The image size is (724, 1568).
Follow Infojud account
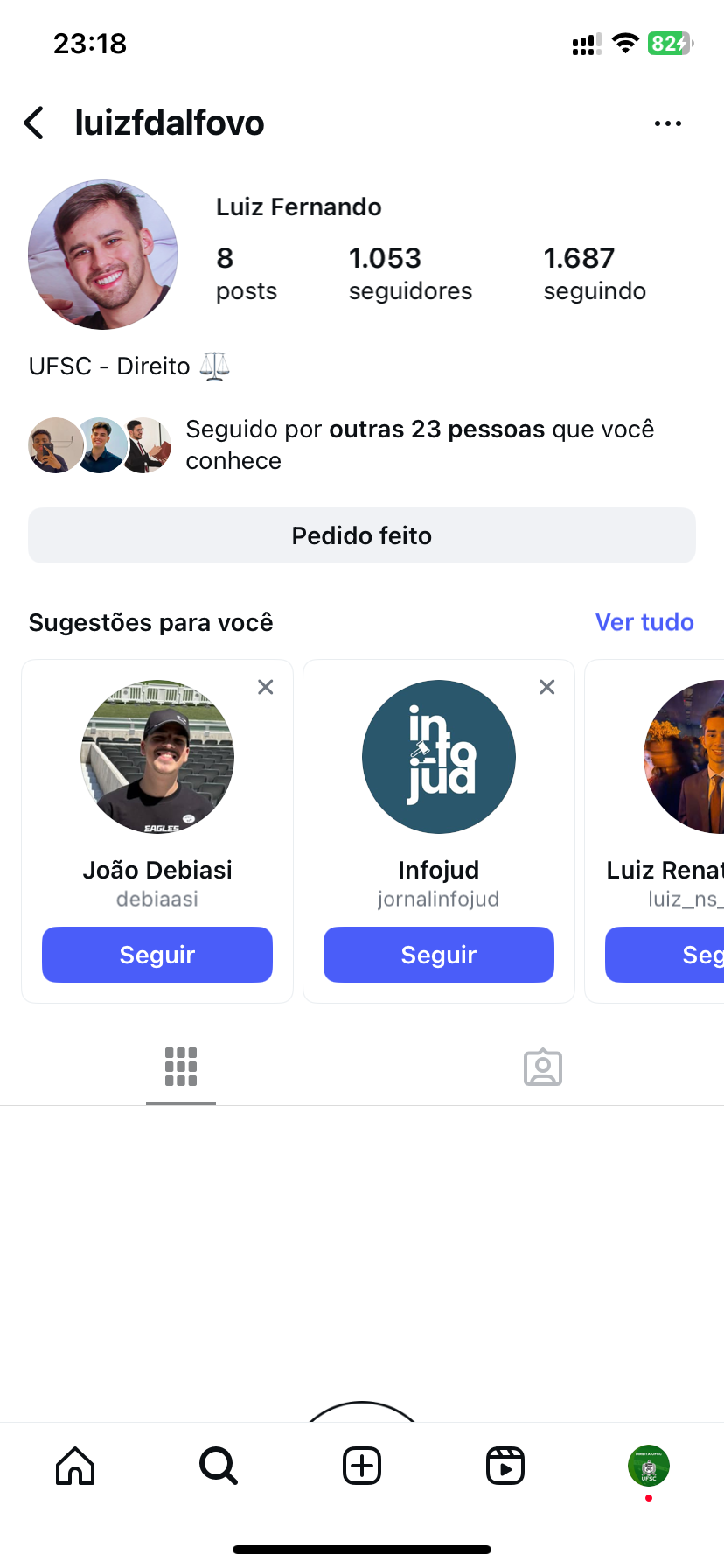click(439, 955)
